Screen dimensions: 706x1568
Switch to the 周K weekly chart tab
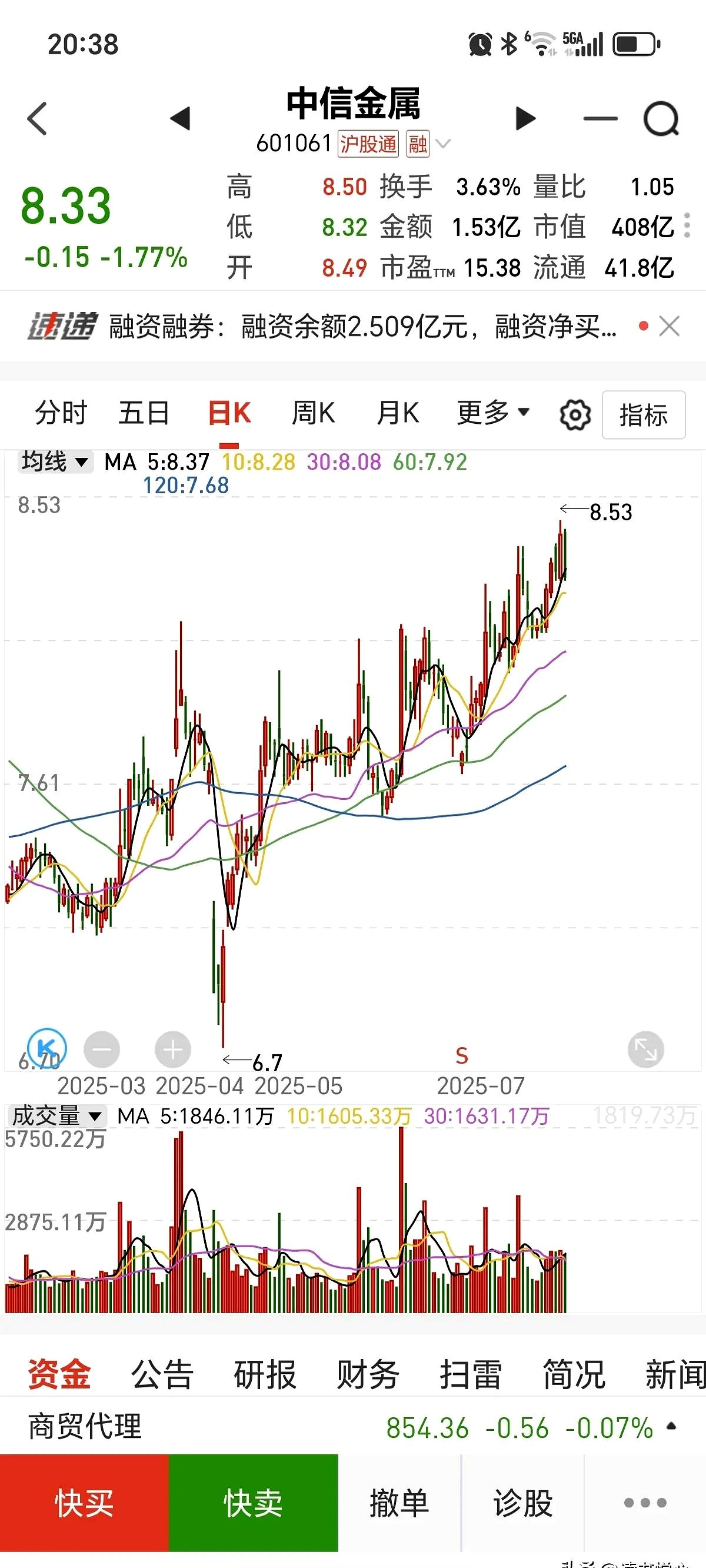(312, 413)
